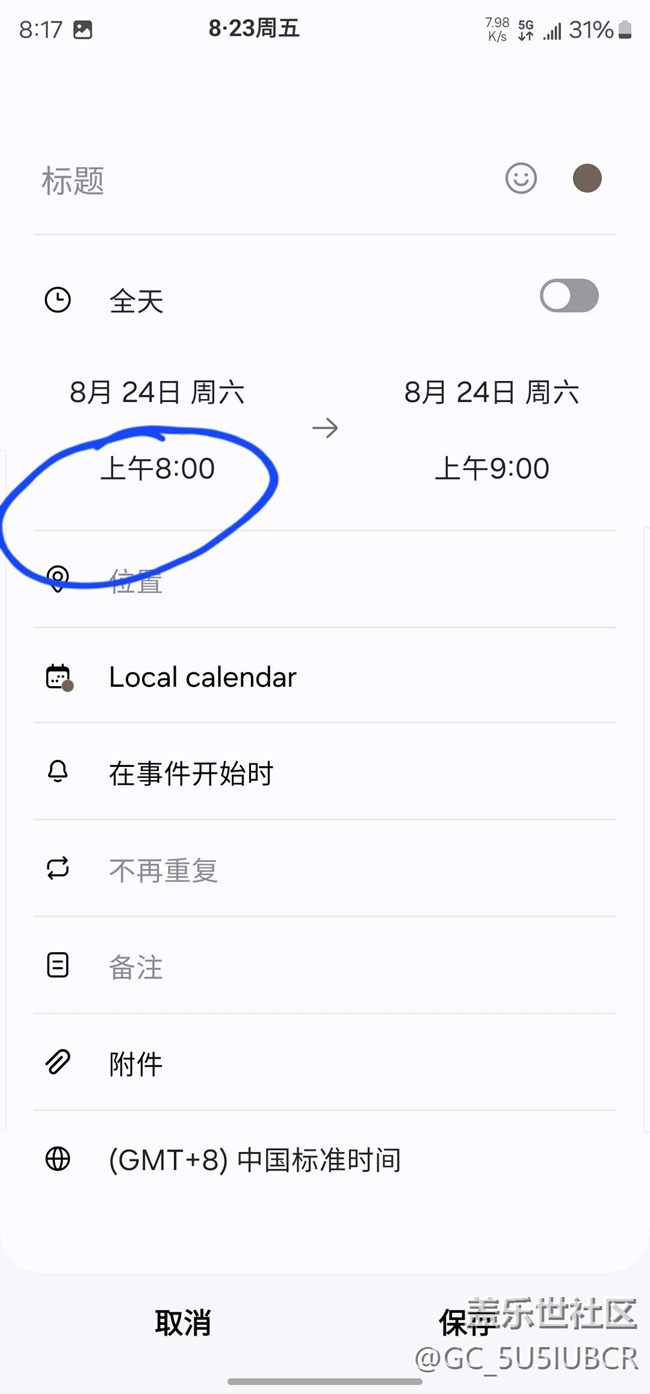Tap 保存 to save the event

467,1323
